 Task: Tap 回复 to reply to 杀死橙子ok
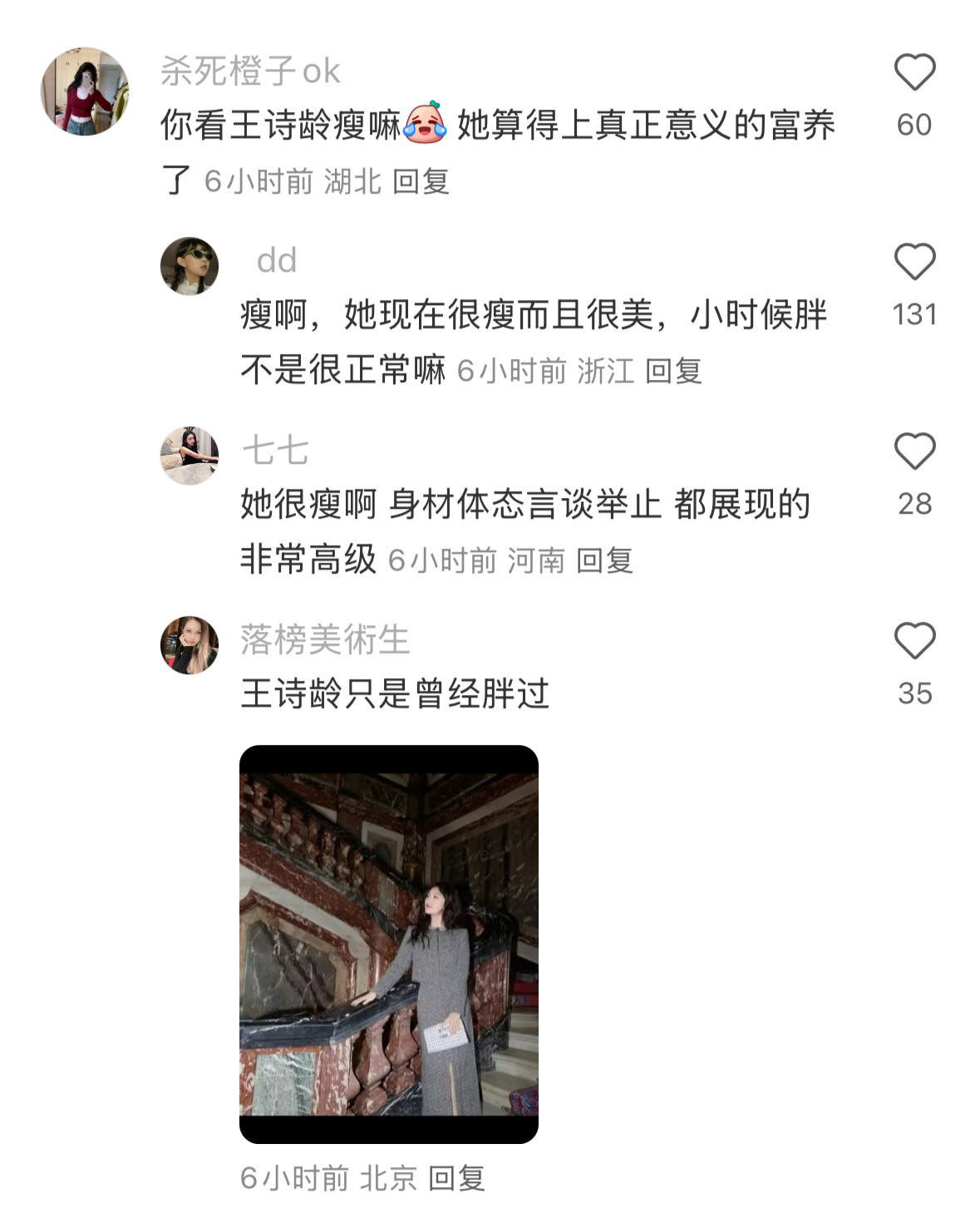coord(423,181)
